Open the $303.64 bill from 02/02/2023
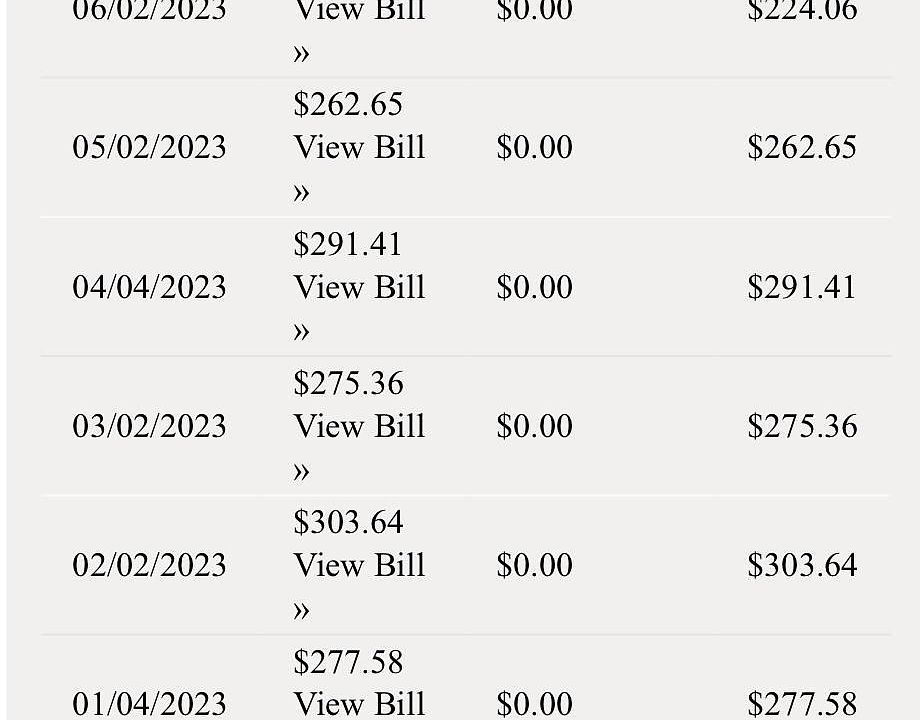Screen dimensions: 920x720 (x=359, y=566)
